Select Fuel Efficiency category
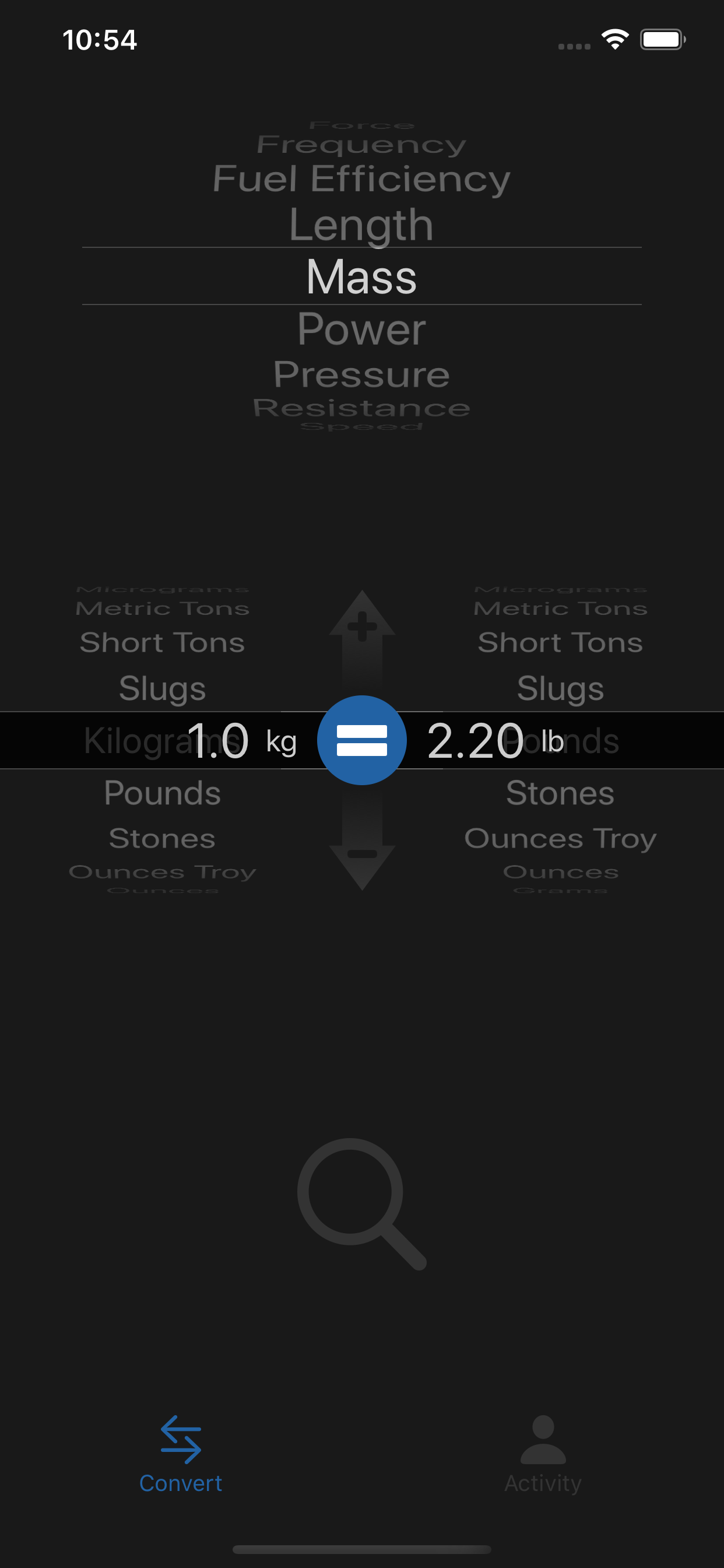Screen dimensions: 724x1568 361,179
